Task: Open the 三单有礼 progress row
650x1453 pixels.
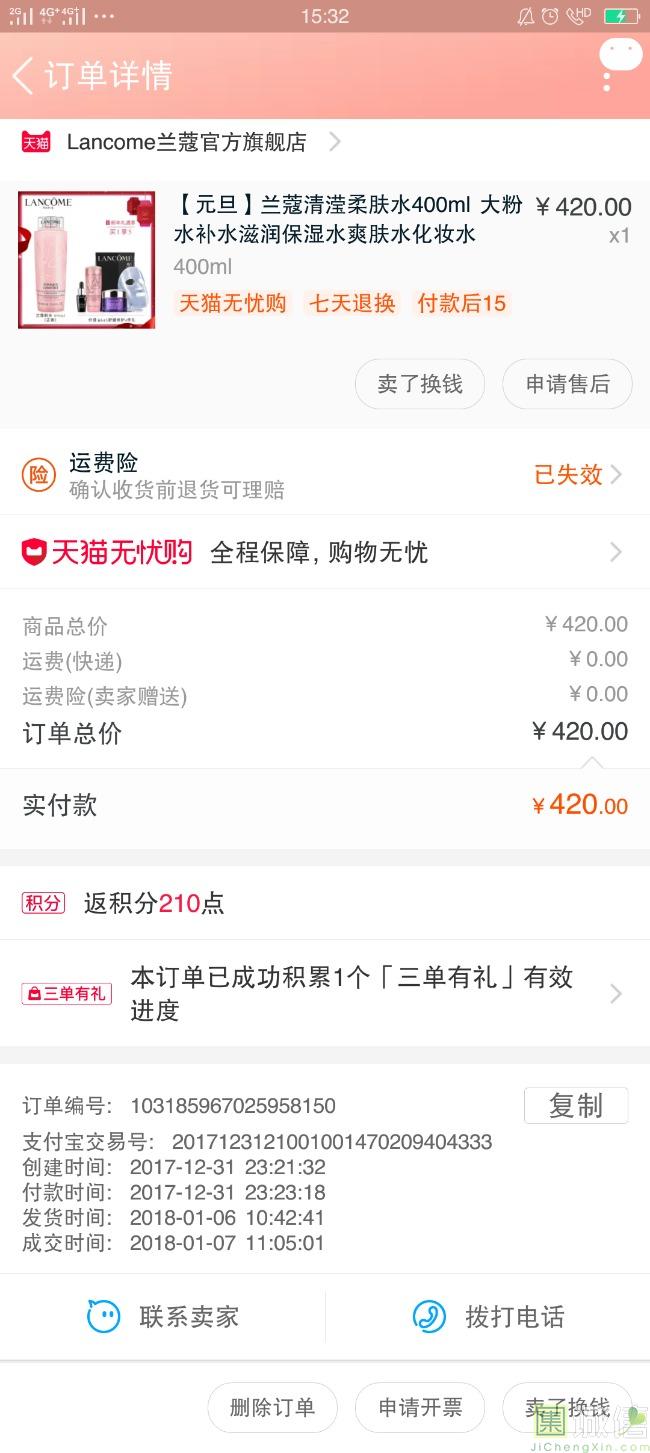Action: pyautogui.click(x=325, y=993)
